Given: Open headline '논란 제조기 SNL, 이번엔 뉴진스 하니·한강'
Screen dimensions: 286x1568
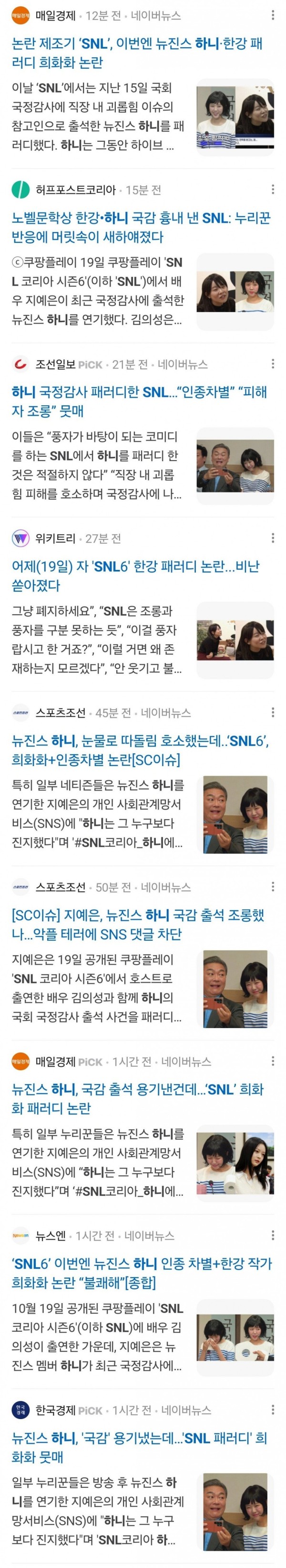Looking at the screenshot, I should (137, 53).
